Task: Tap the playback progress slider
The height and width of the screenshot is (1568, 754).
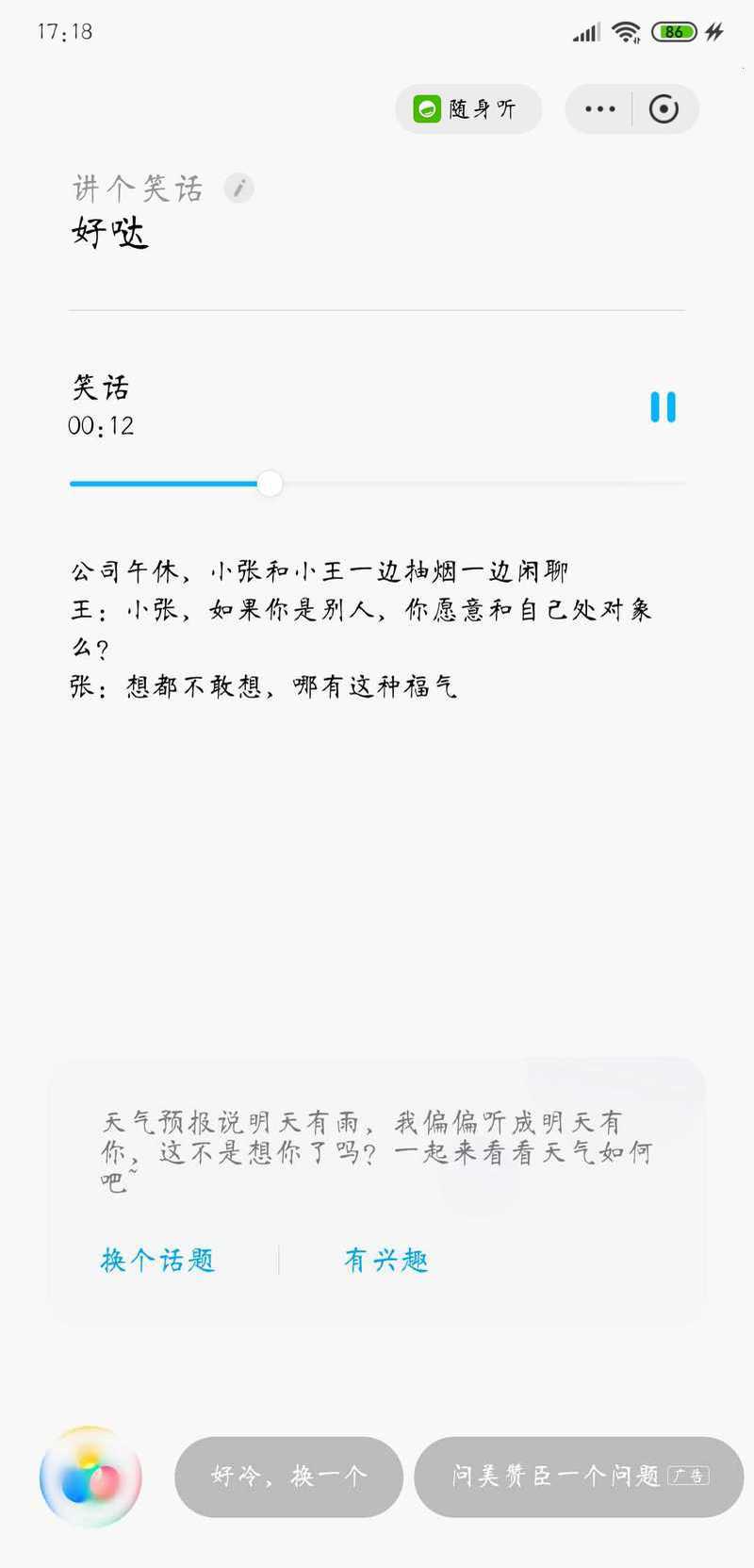Action: 377,484
